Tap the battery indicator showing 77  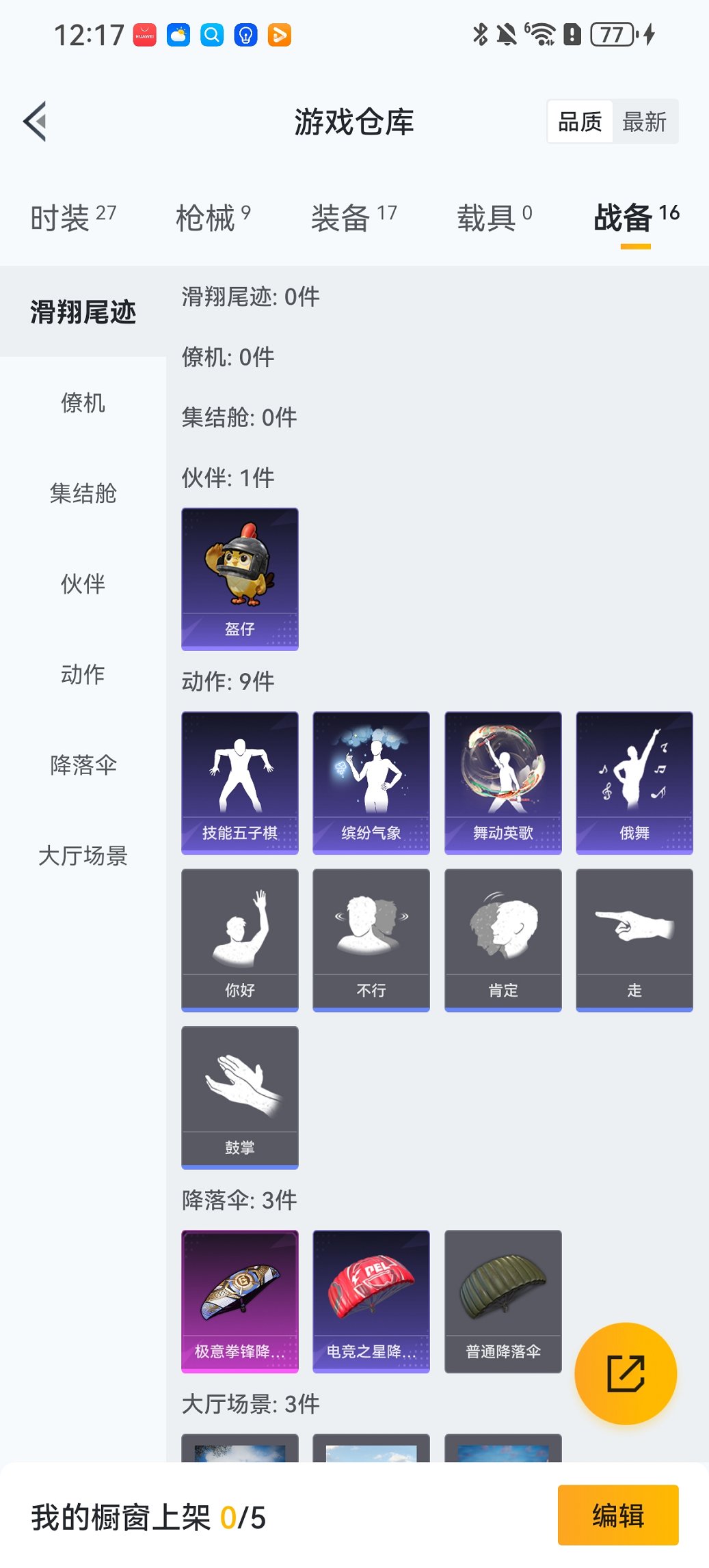click(x=611, y=33)
